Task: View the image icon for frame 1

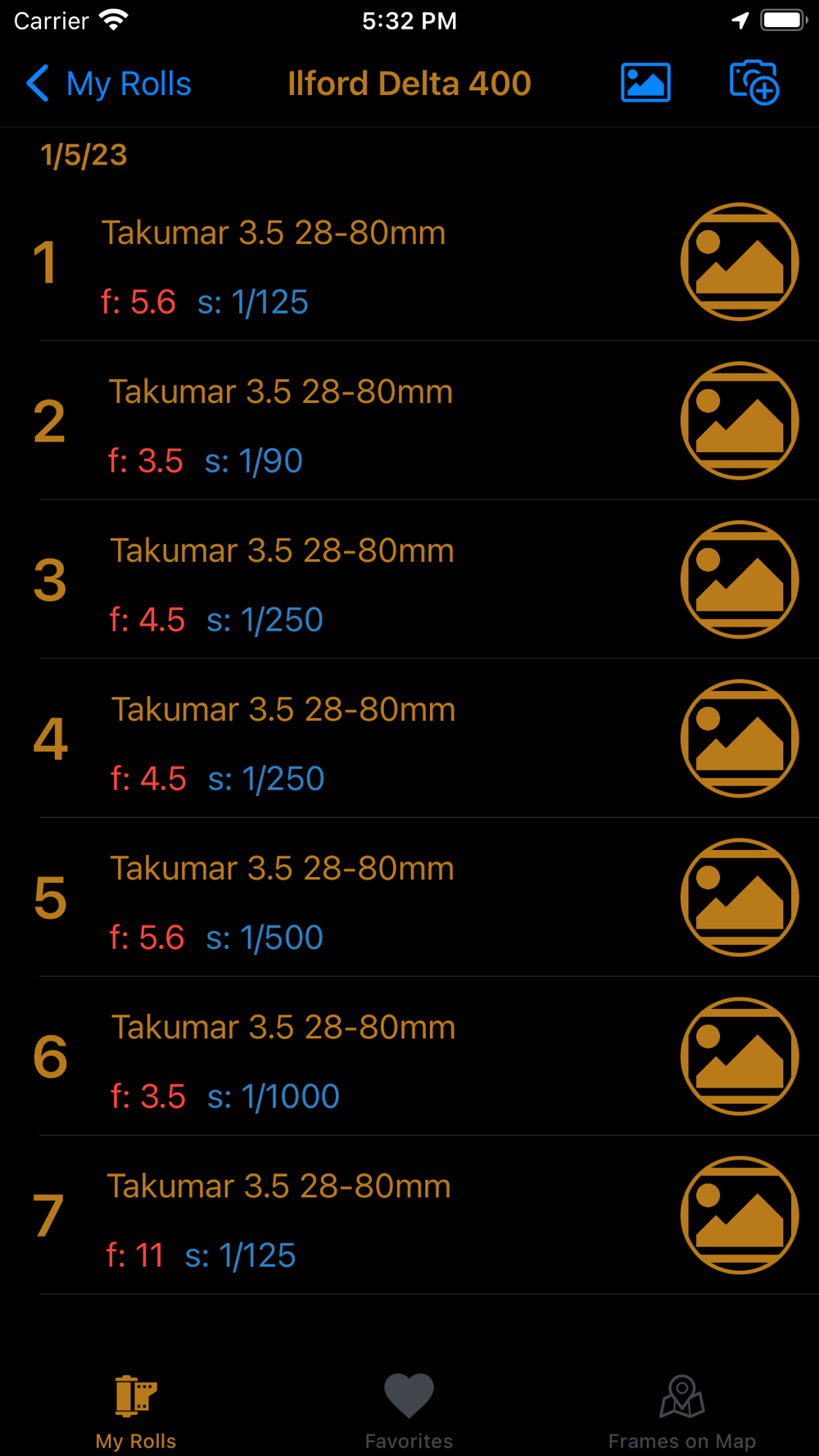Action: point(740,262)
